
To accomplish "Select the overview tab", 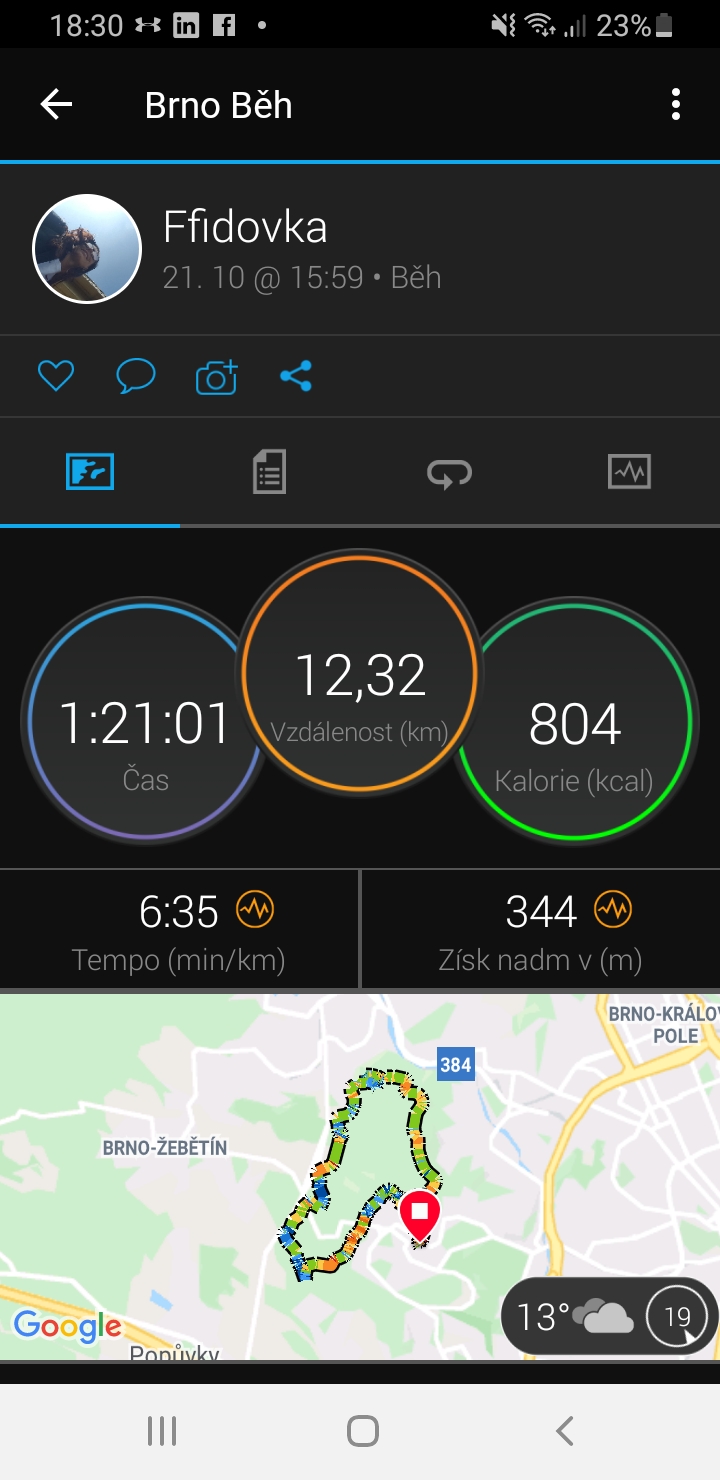I will (x=90, y=471).
